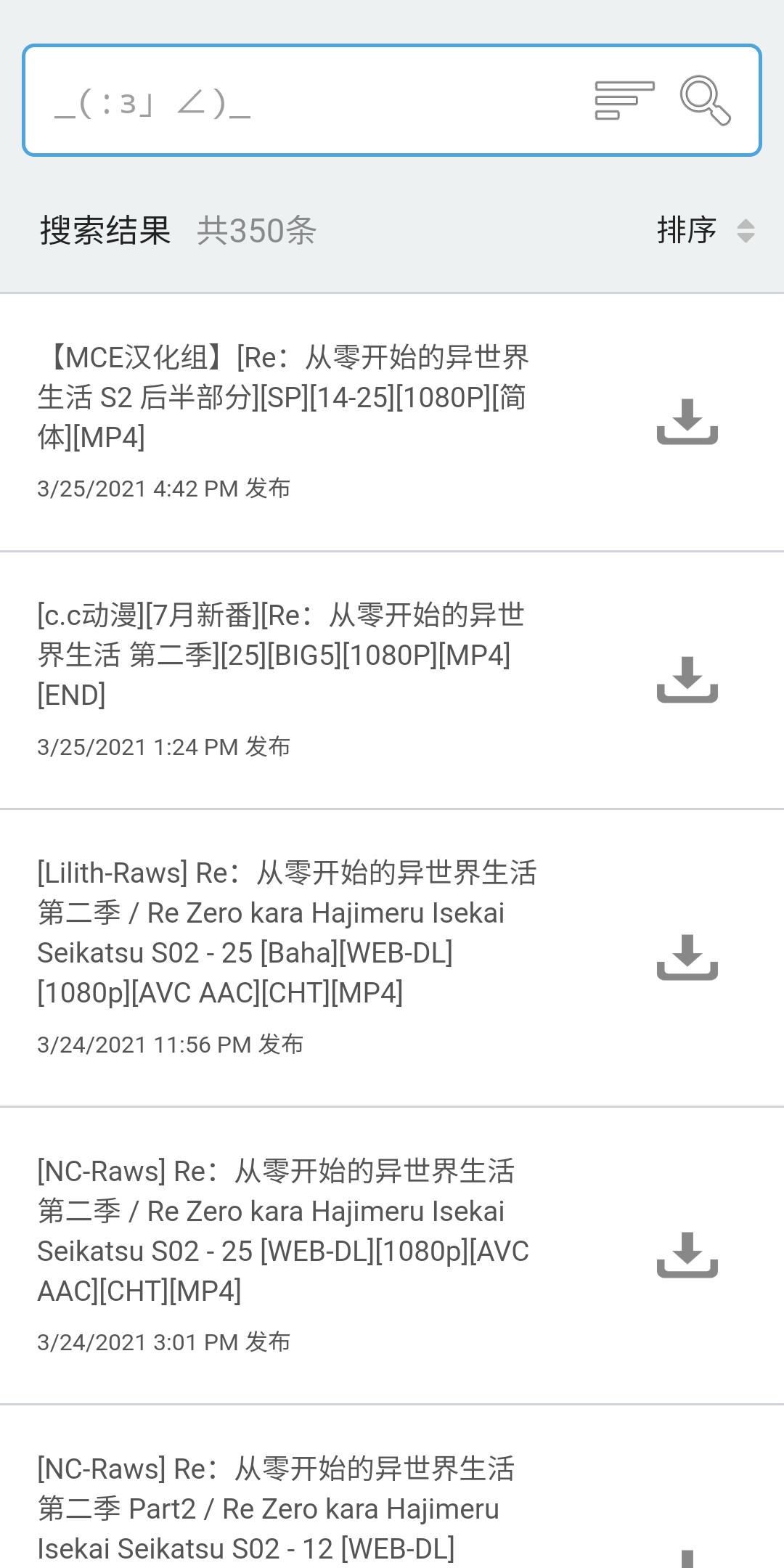Download the MCE汉化组 result

point(687,422)
